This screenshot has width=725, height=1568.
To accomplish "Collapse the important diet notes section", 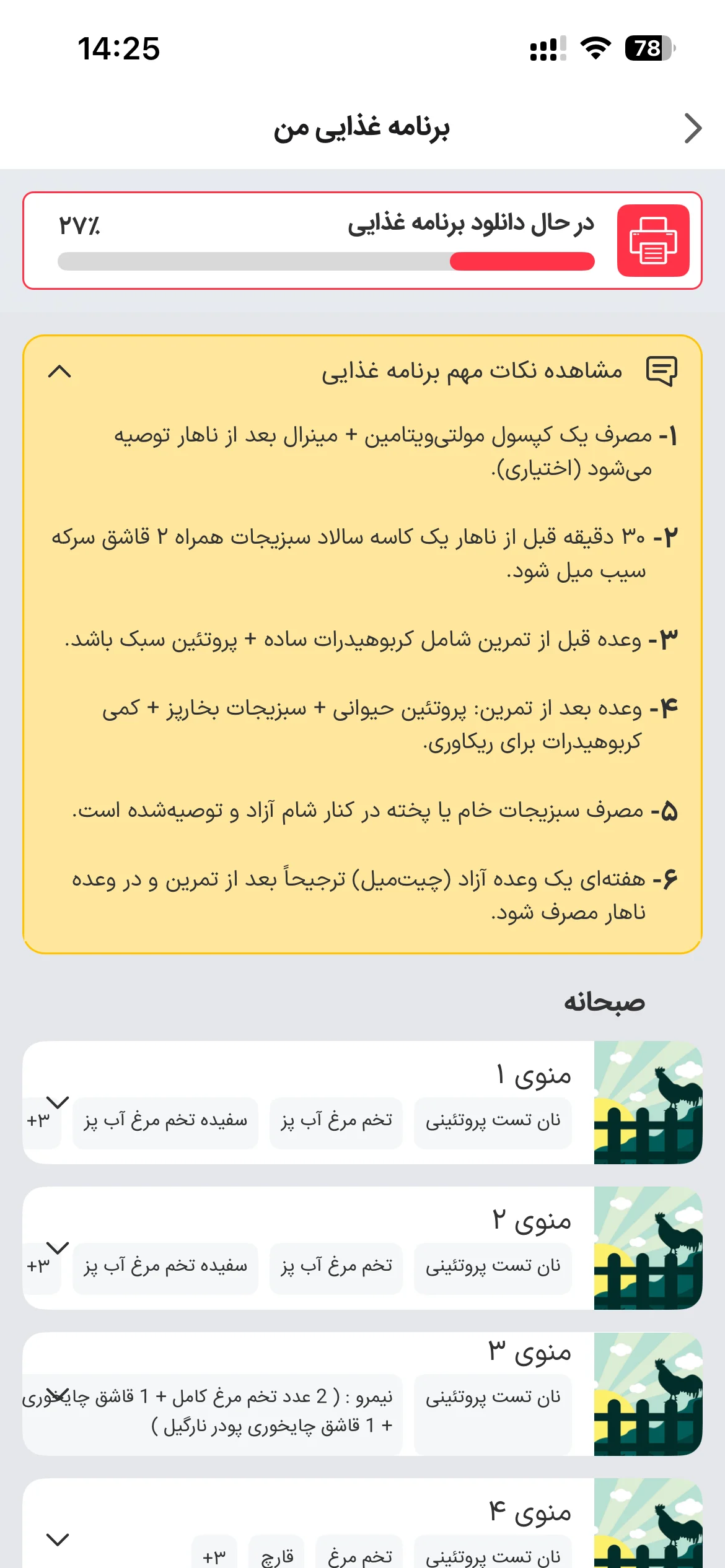I will (59, 372).
